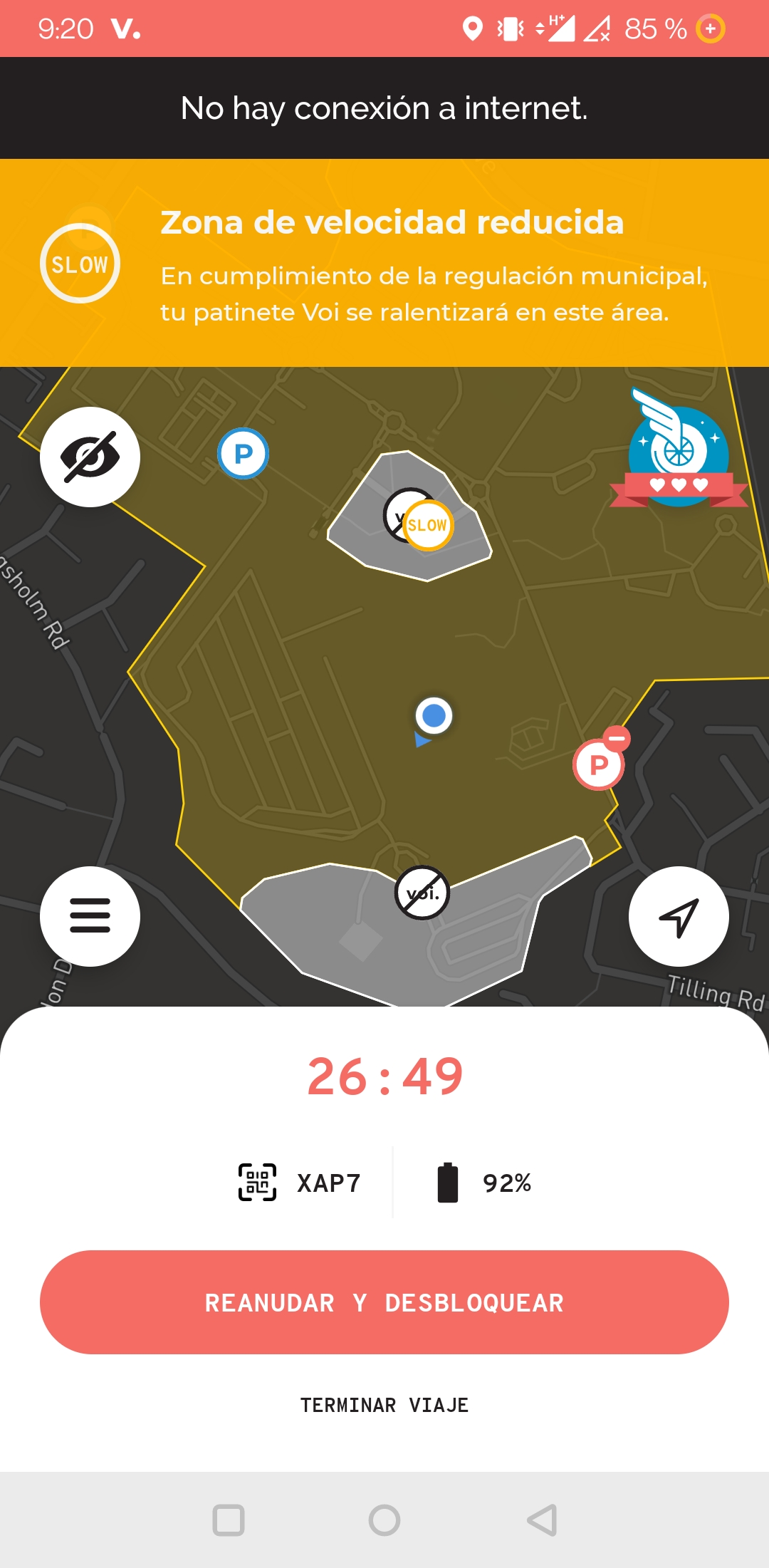The height and width of the screenshot is (1568, 769).
Task: Tap the crossed-eye visibility button
Action: click(x=90, y=457)
